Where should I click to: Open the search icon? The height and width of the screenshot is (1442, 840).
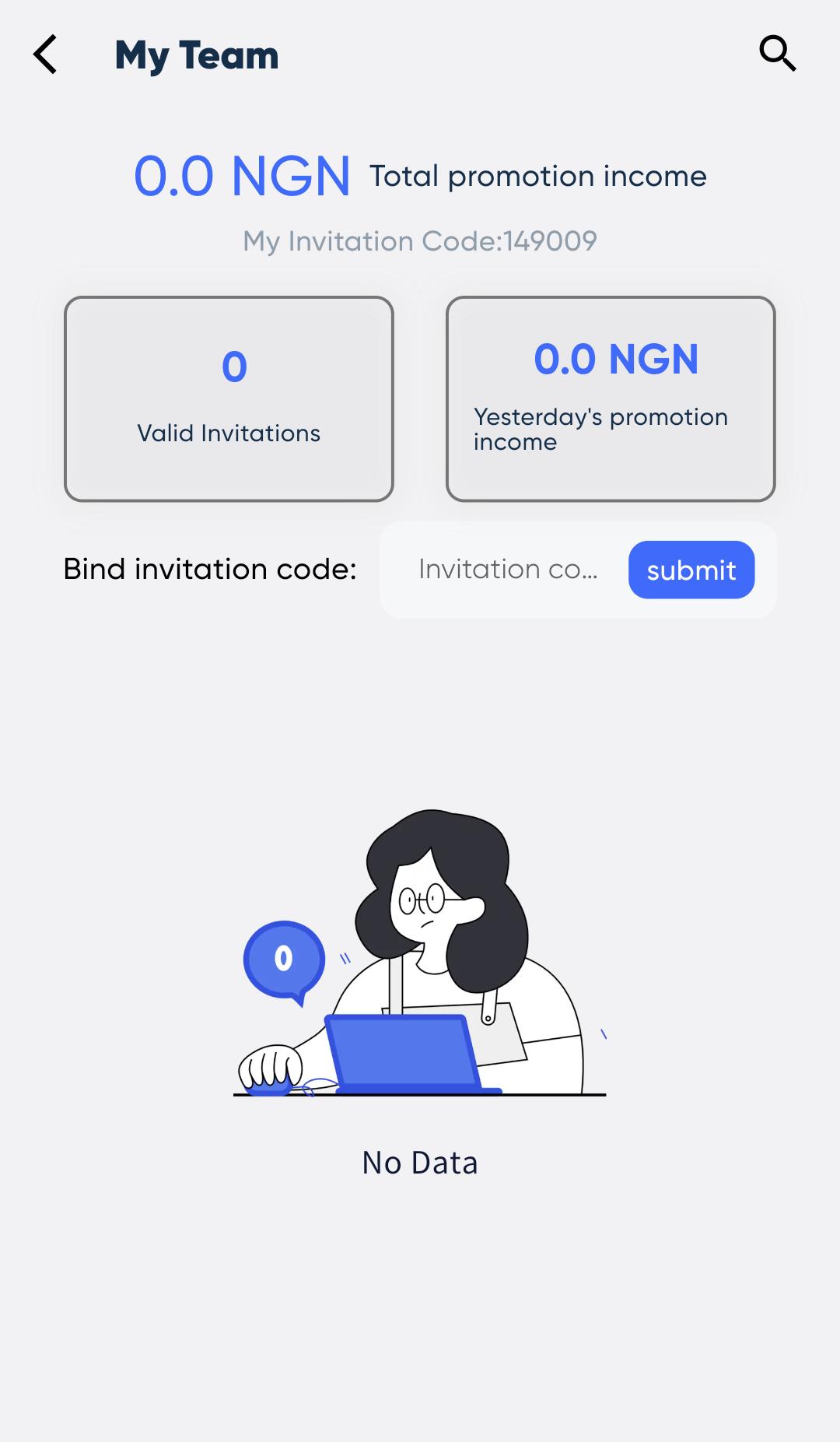pos(777,54)
